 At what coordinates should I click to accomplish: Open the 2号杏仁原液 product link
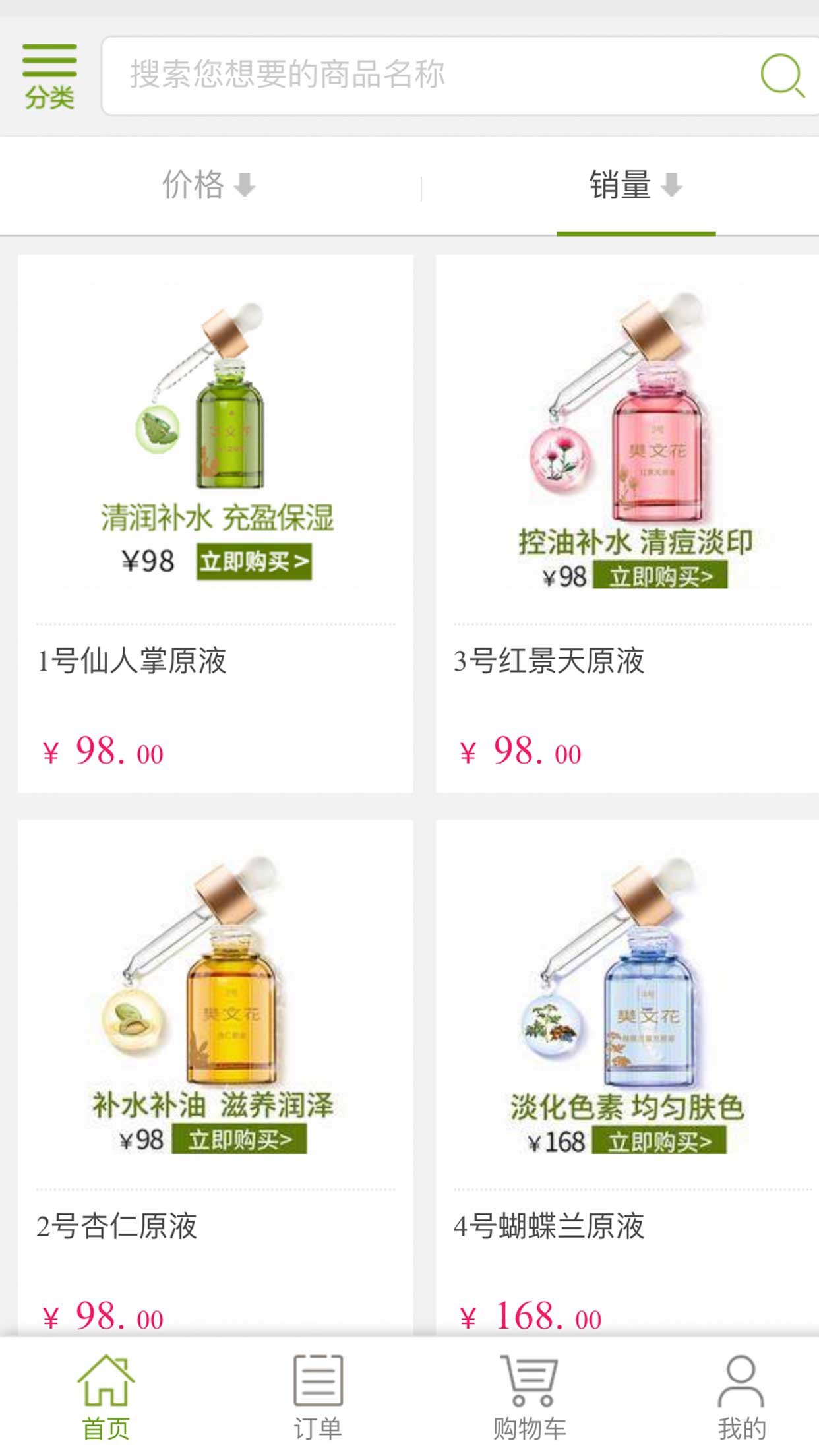point(119,1225)
